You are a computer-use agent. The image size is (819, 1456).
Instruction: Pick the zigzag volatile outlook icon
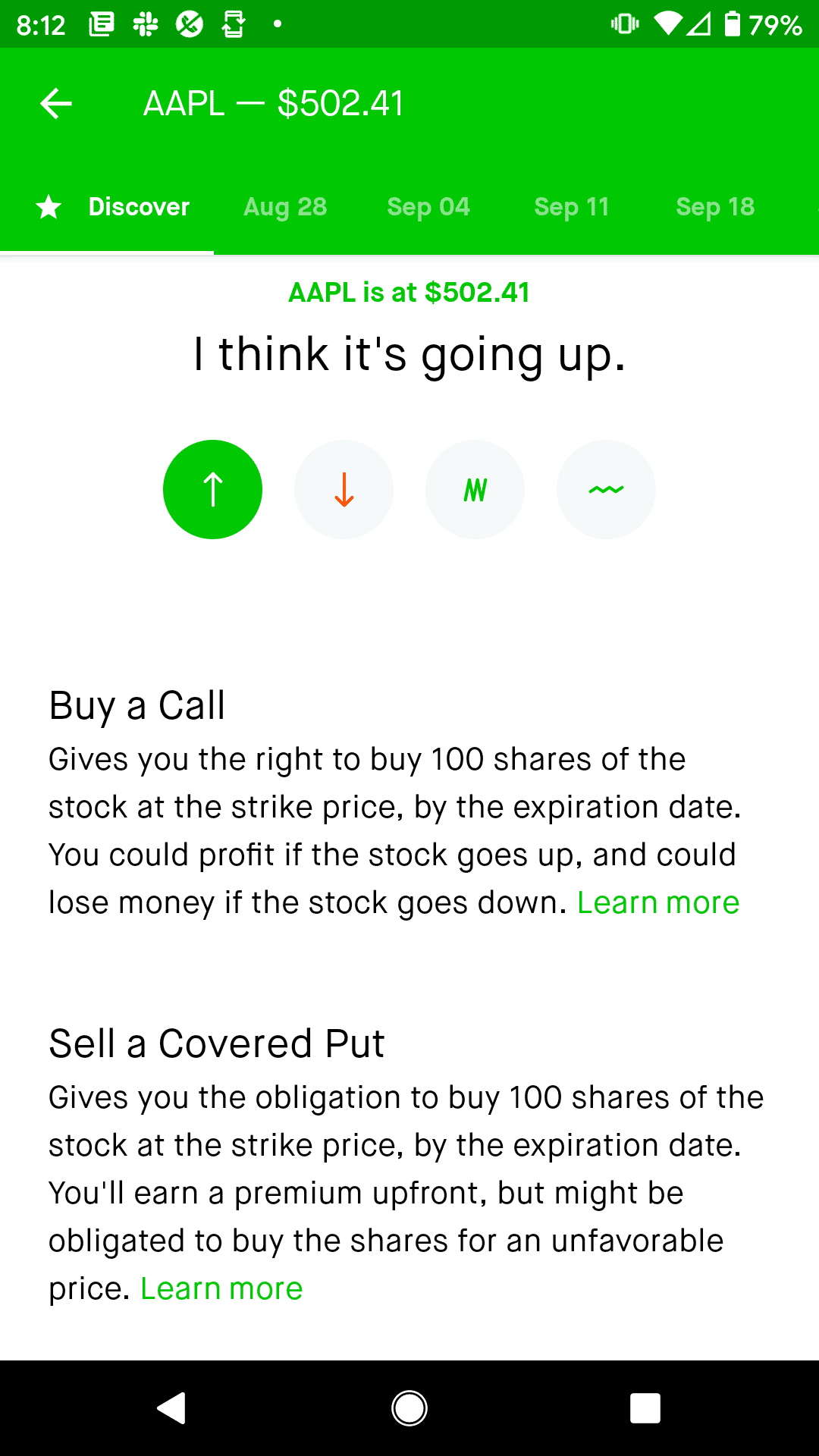[x=475, y=490]
